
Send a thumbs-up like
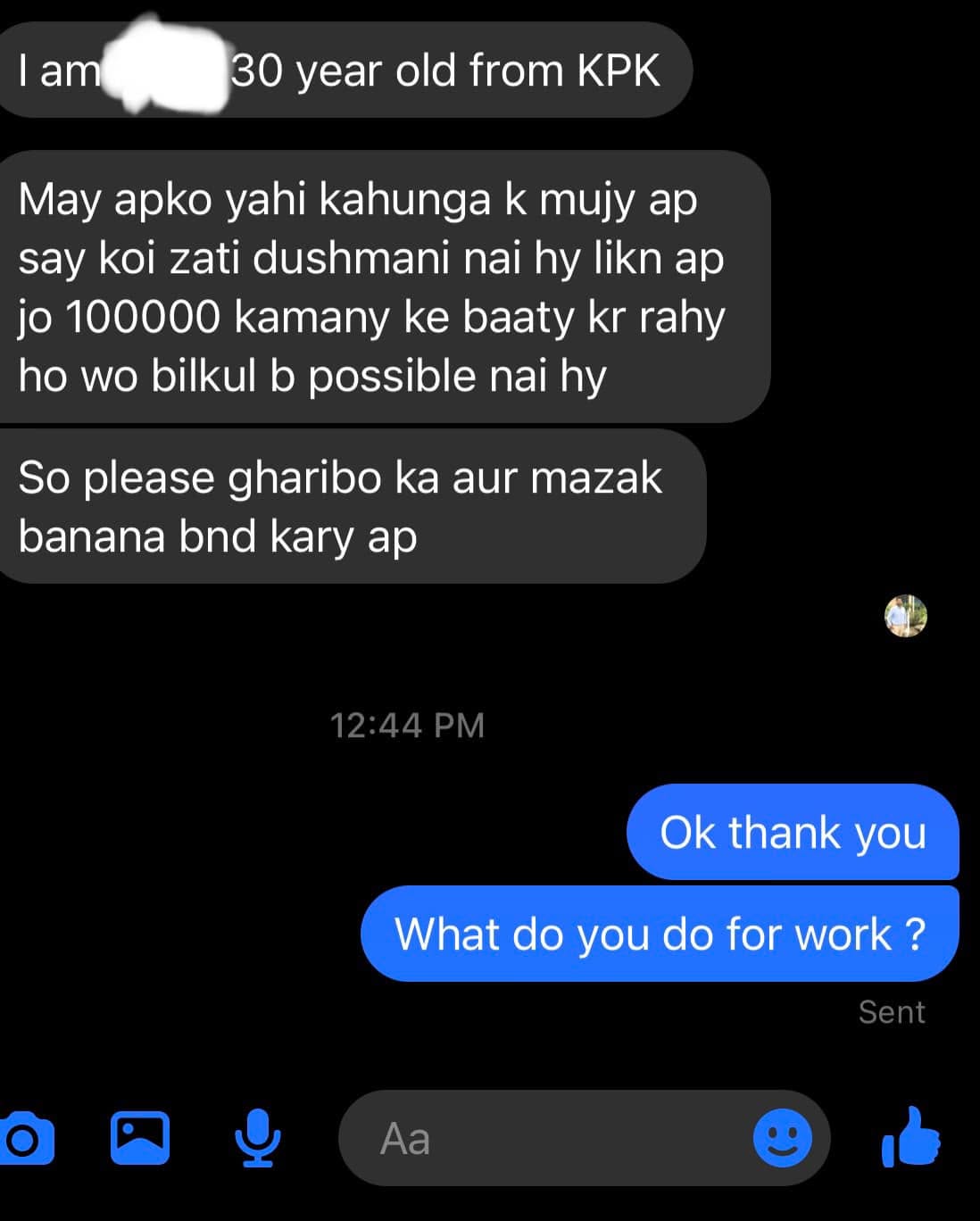pyautogui.click(x=910, y=1136)
